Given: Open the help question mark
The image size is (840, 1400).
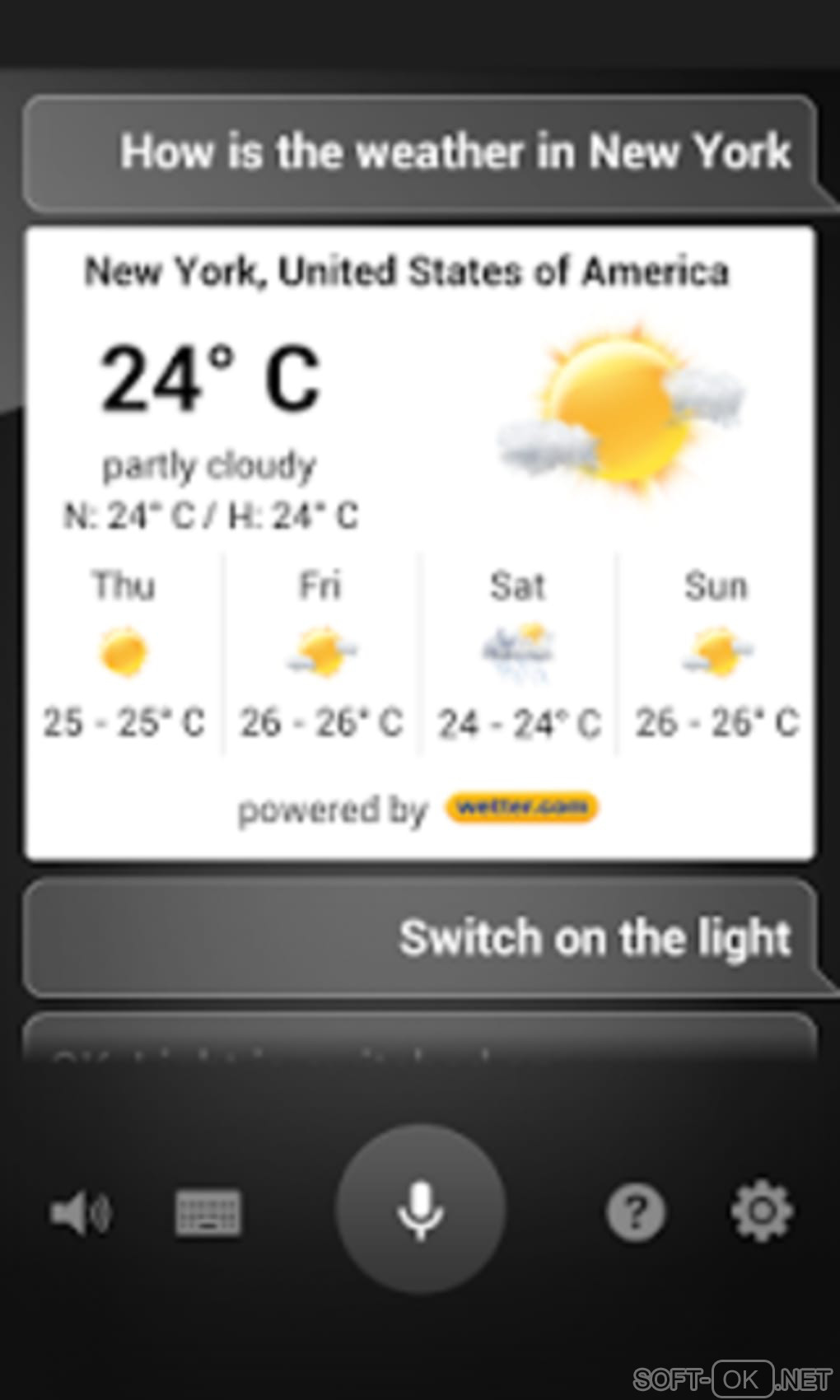Looking at the screenshot, I should (x=635, y=1212).
